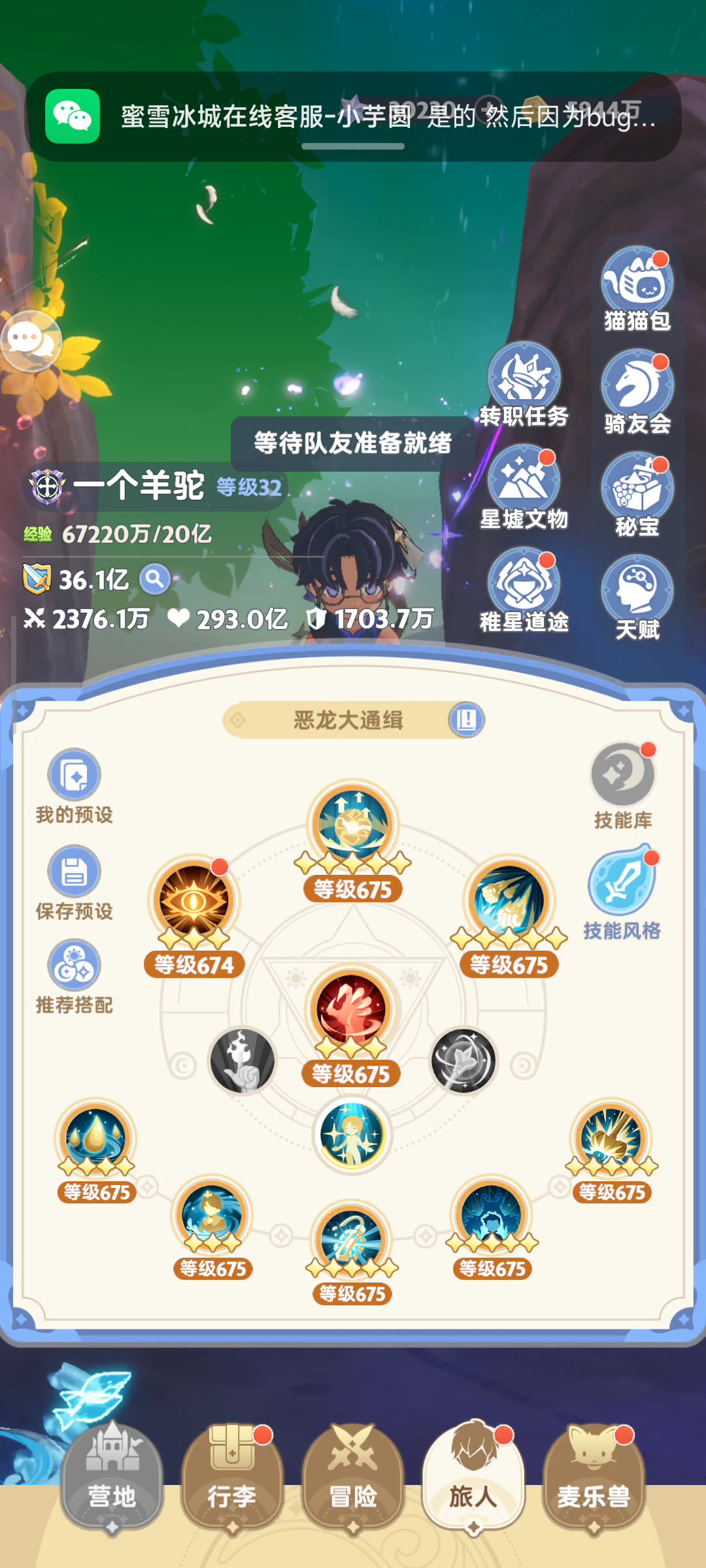
Task: Switch to 行李 tab
Action: tap(232, 1479)
